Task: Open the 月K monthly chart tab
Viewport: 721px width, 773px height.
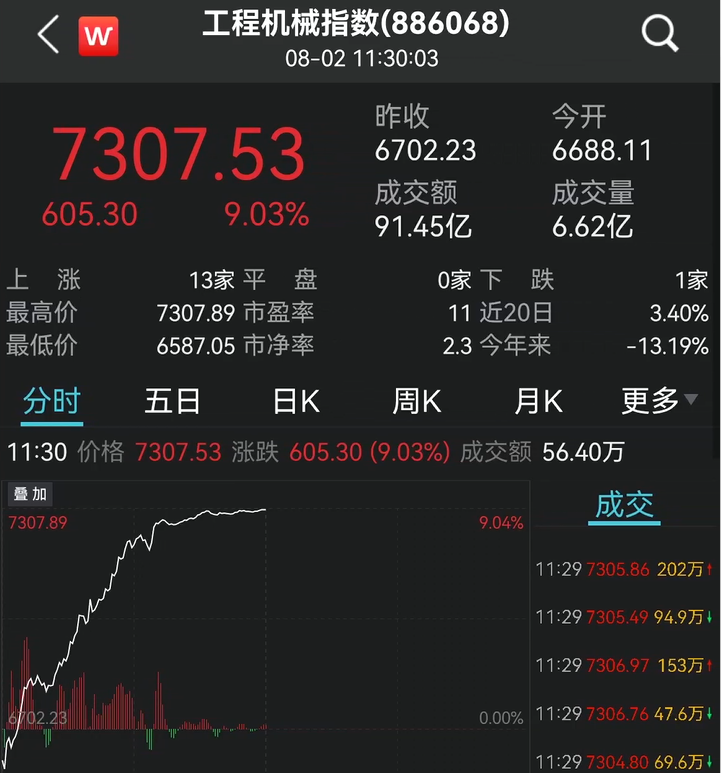Action: (x=537, y=400)
